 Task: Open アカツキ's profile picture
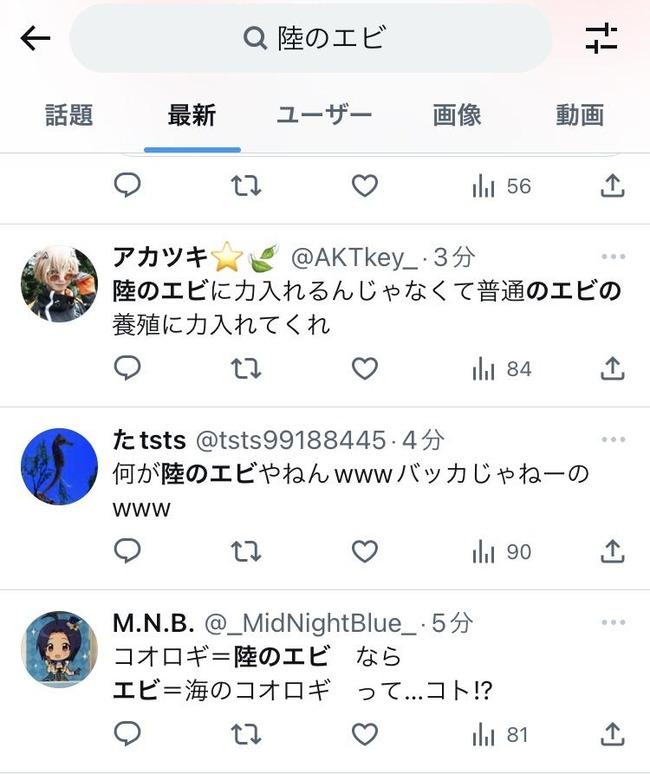59,284
